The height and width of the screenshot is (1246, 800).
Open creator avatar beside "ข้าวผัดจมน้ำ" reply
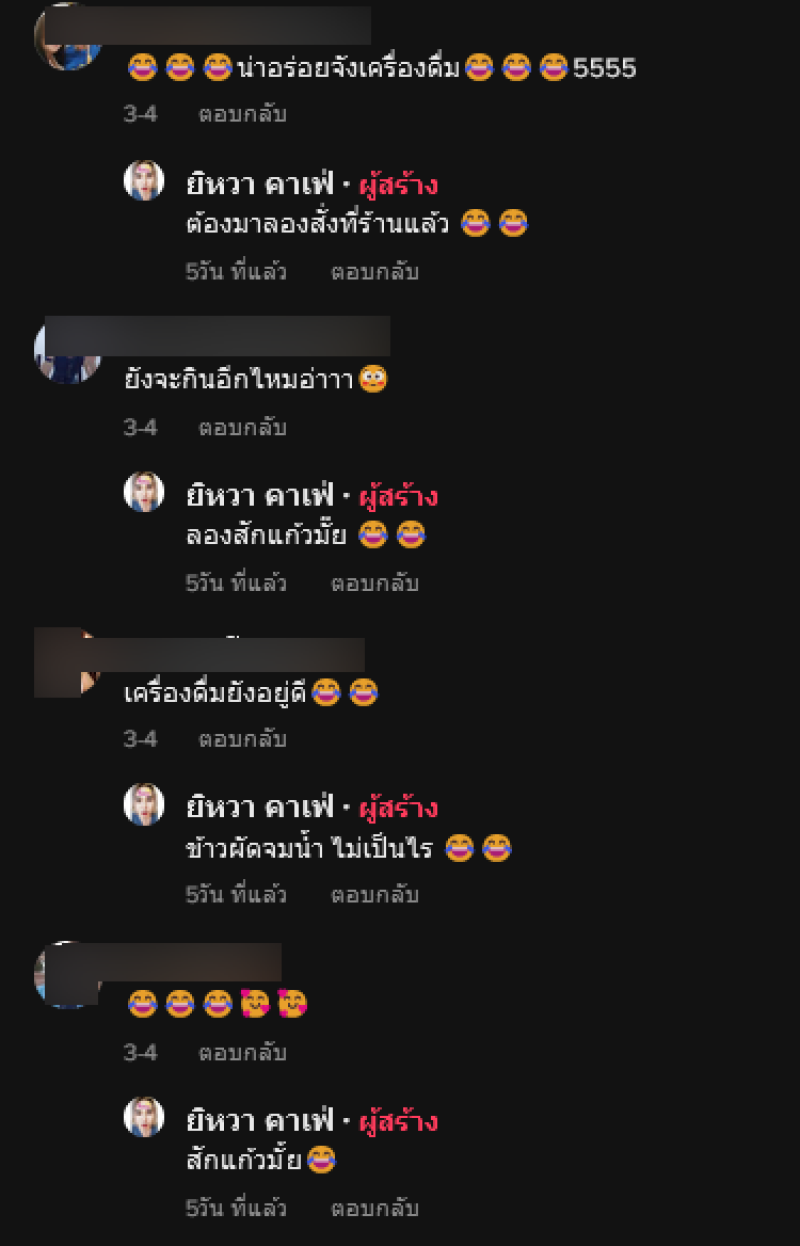(144, 805)
